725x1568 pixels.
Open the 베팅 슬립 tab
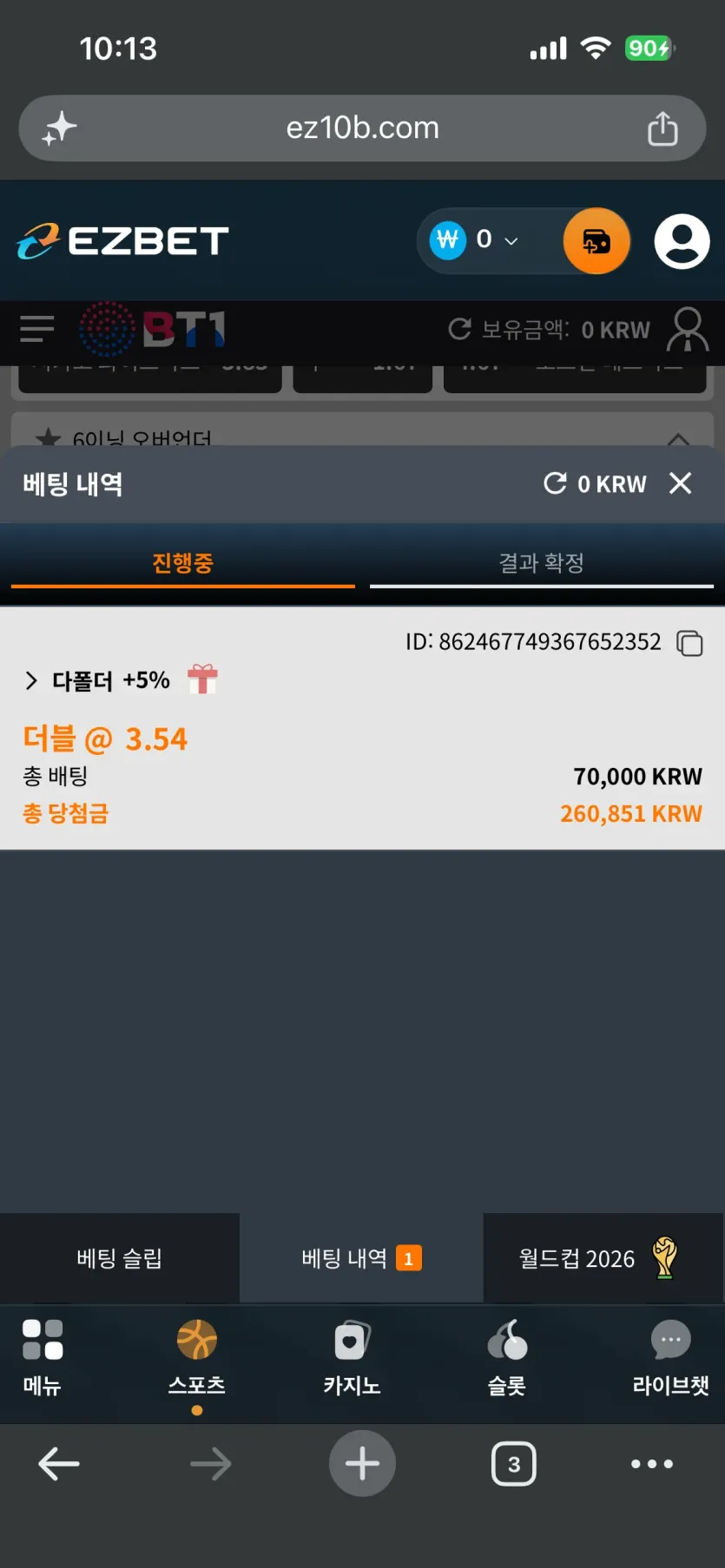pyautogui.click(x=120, y=1258)
